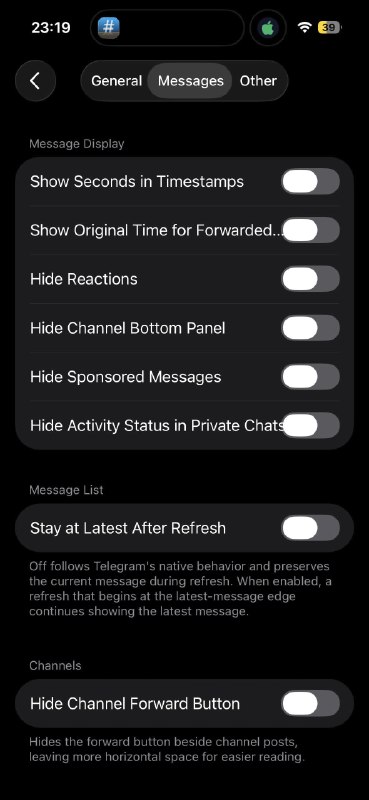Toggle Hide Activity Status in Private Chats
The width and height of the screenshot is (369, 800).
pyautogui.click(x=310, y=426)
